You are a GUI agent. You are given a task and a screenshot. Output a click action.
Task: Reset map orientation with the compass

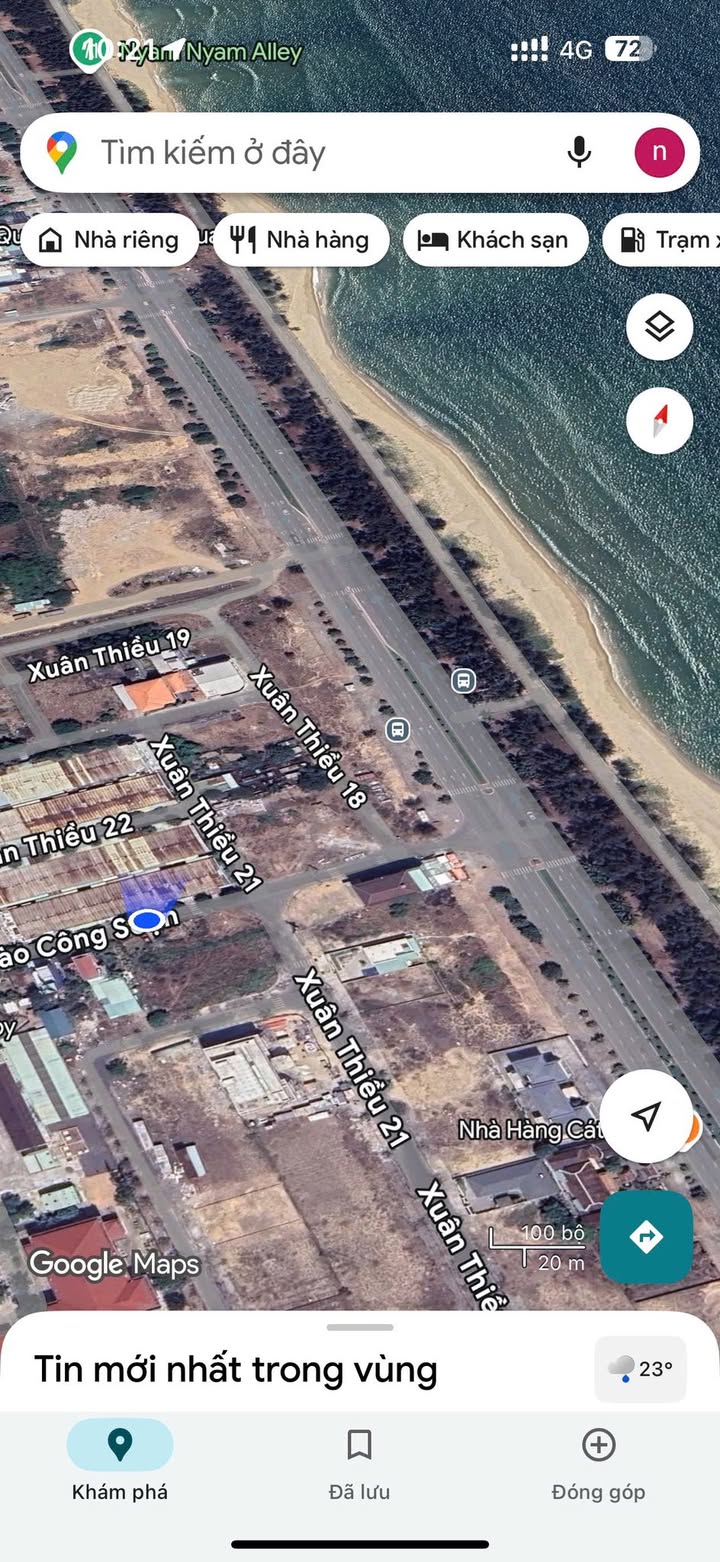[x=659, y=421]
